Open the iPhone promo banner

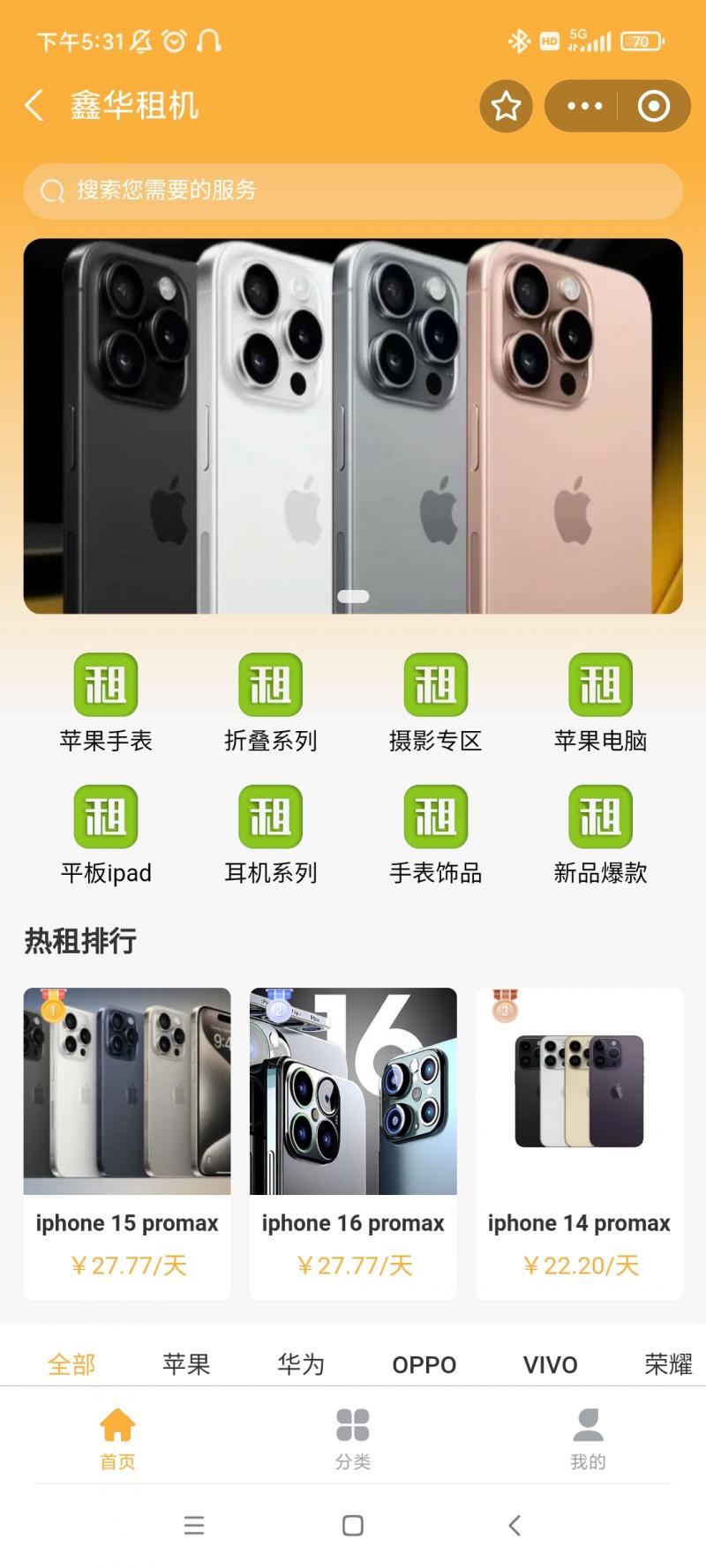pos(353,426)
